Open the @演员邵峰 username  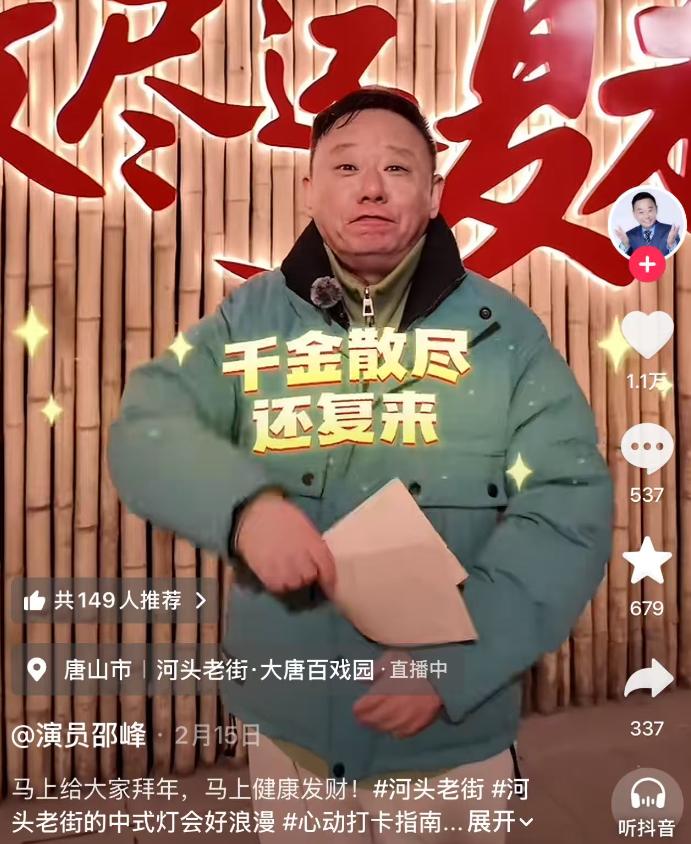click(79, 736)
